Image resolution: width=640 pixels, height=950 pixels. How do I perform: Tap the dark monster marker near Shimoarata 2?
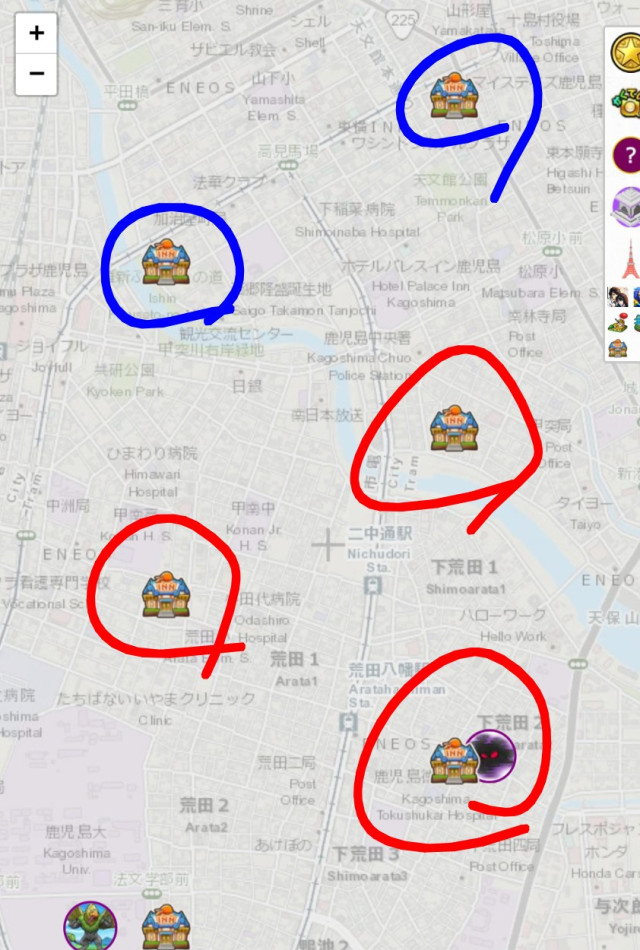click(x=490, y=756)
